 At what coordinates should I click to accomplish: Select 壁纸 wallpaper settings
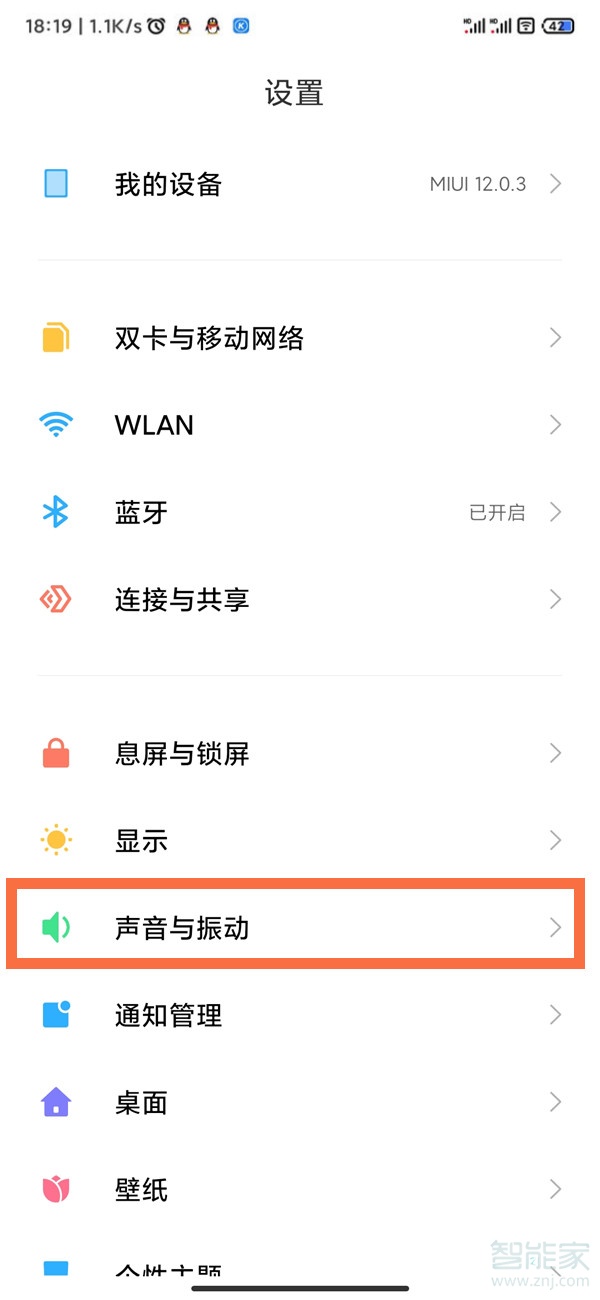[300, 1189]
